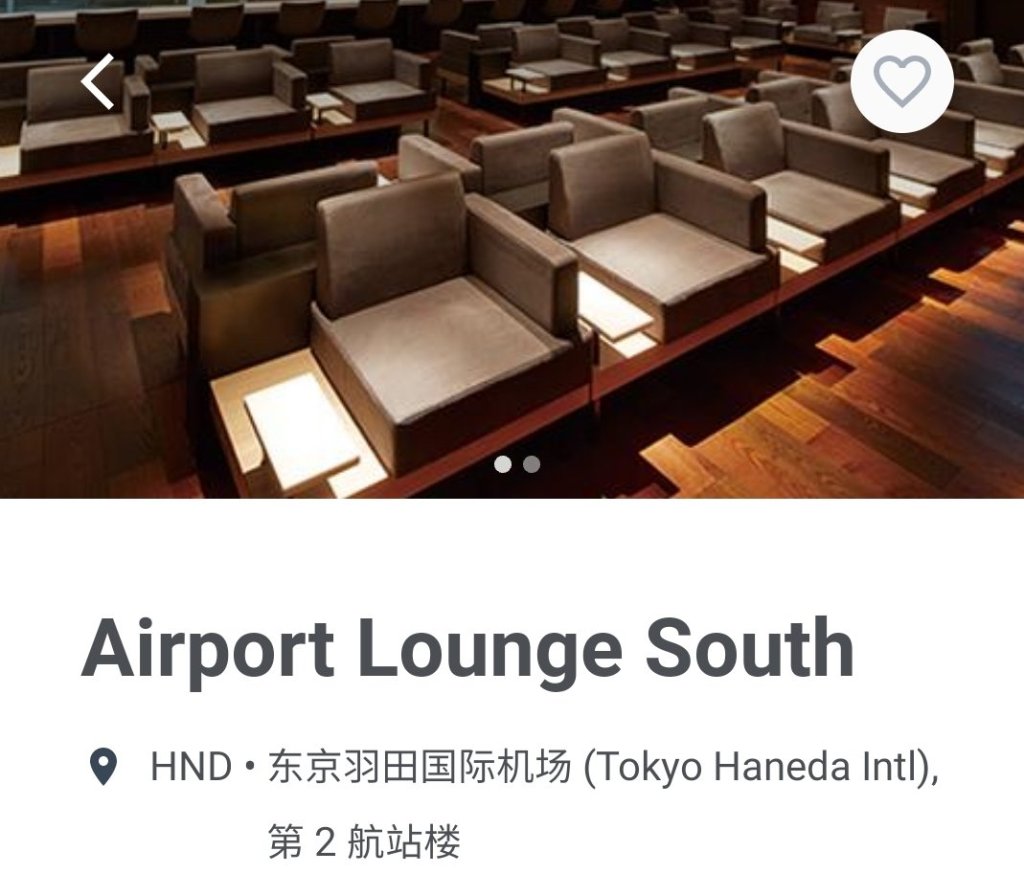Open the lounge photo gallery image

[512, 280]
